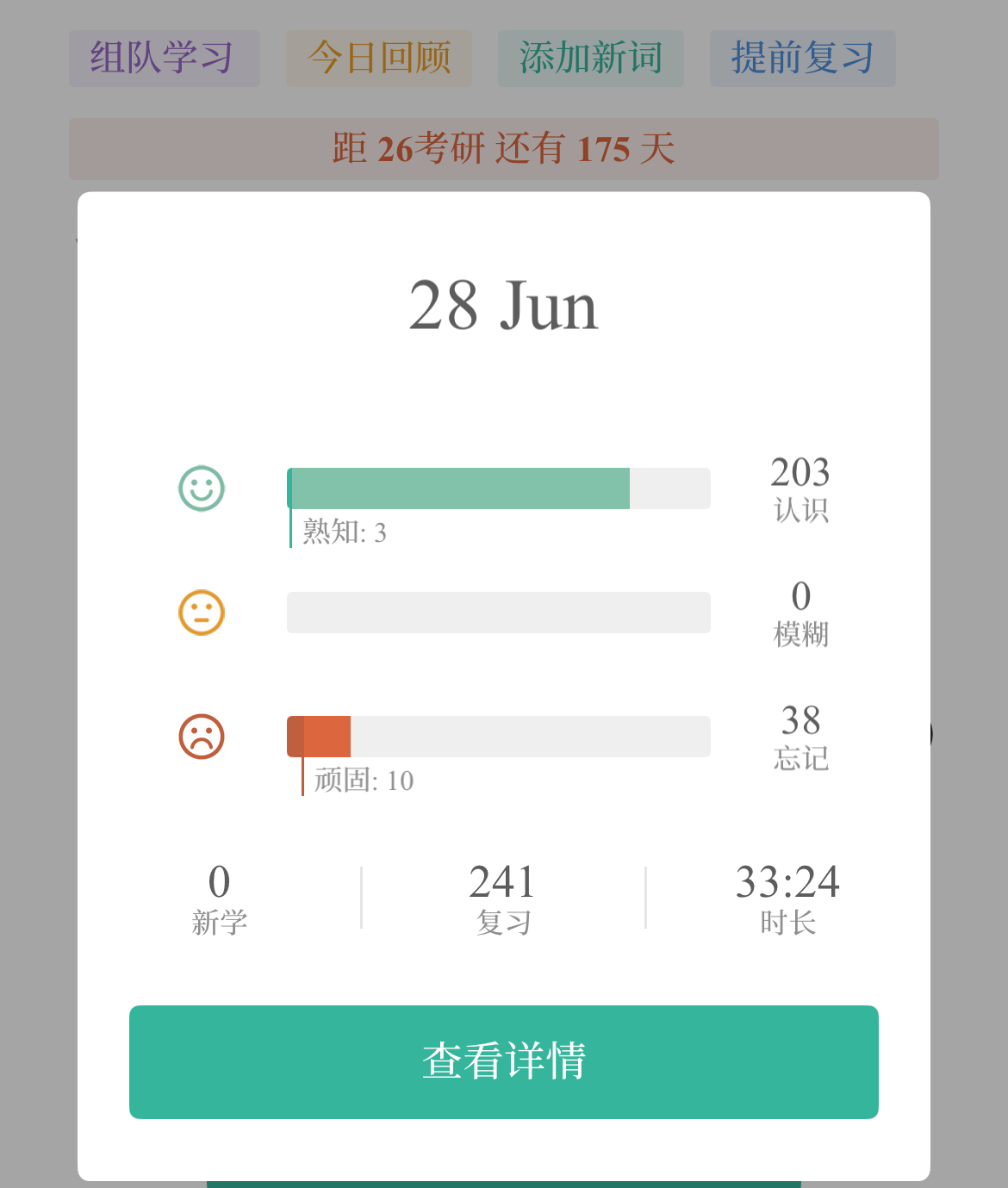Open 今日回顾 daily review
Image resolution: width=1008 pixels, height=1188 pixels.
378,59
